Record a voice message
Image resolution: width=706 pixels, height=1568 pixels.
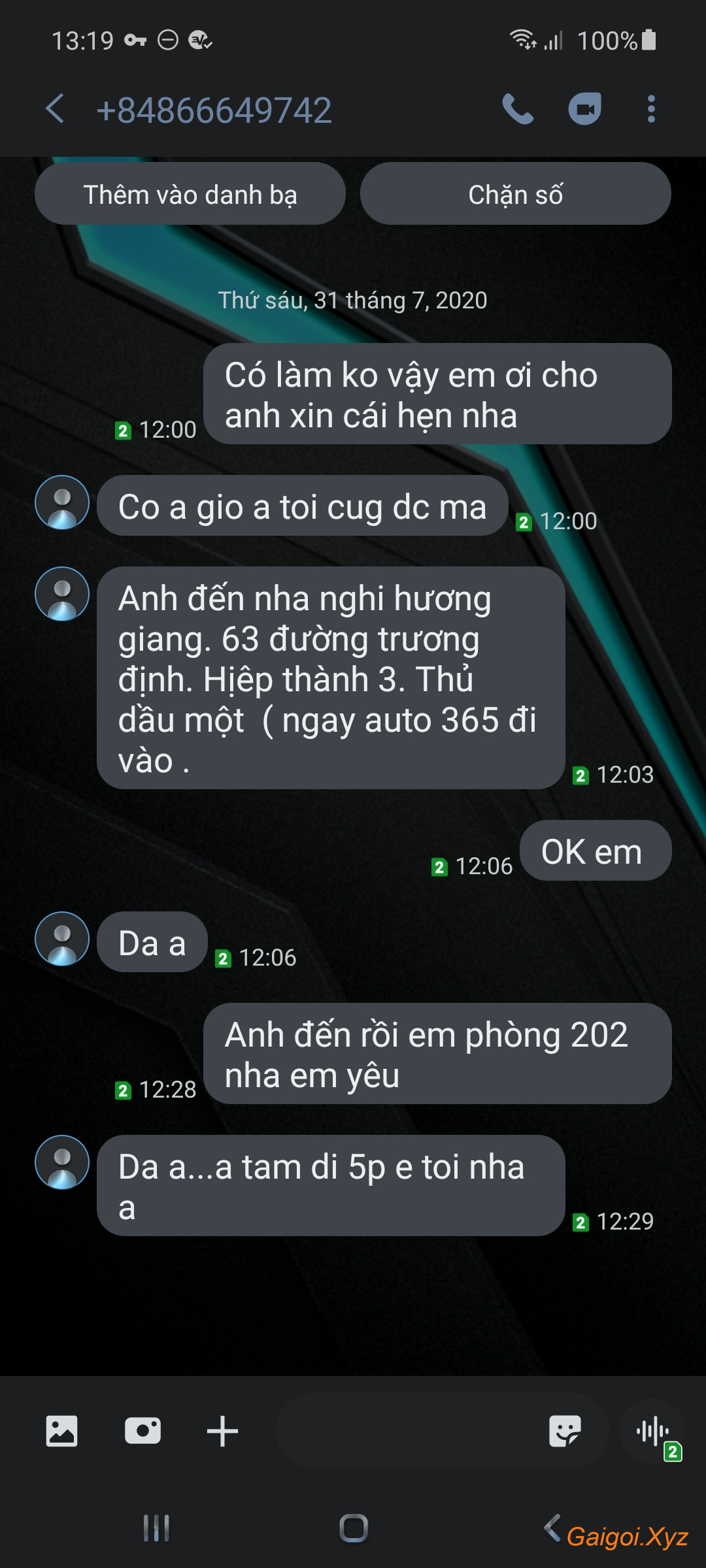click(x=652, y=1431)
